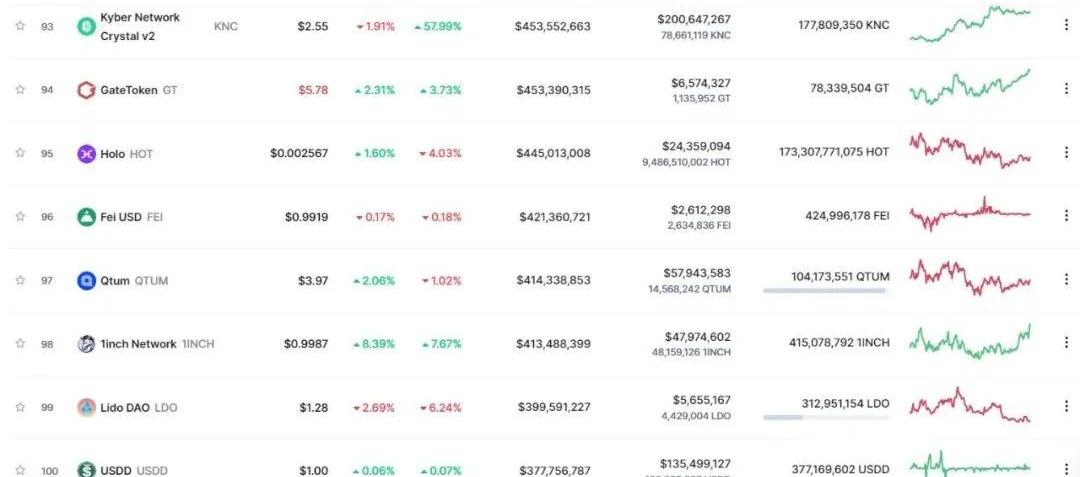Open more options for Kyber Network
1080x477 pixels.
click(x=1066, y=26)
